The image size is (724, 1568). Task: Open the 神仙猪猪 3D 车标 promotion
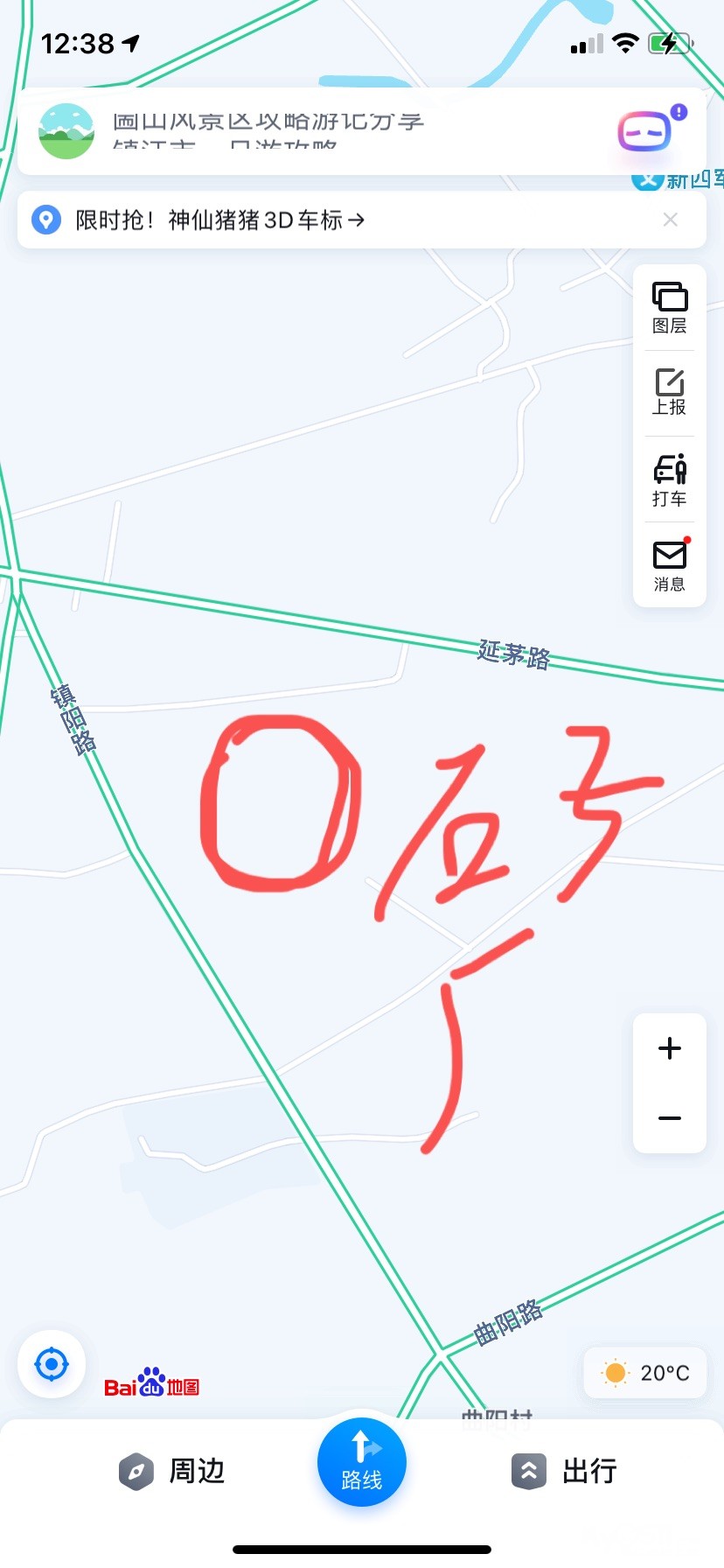tap(219, 220)
